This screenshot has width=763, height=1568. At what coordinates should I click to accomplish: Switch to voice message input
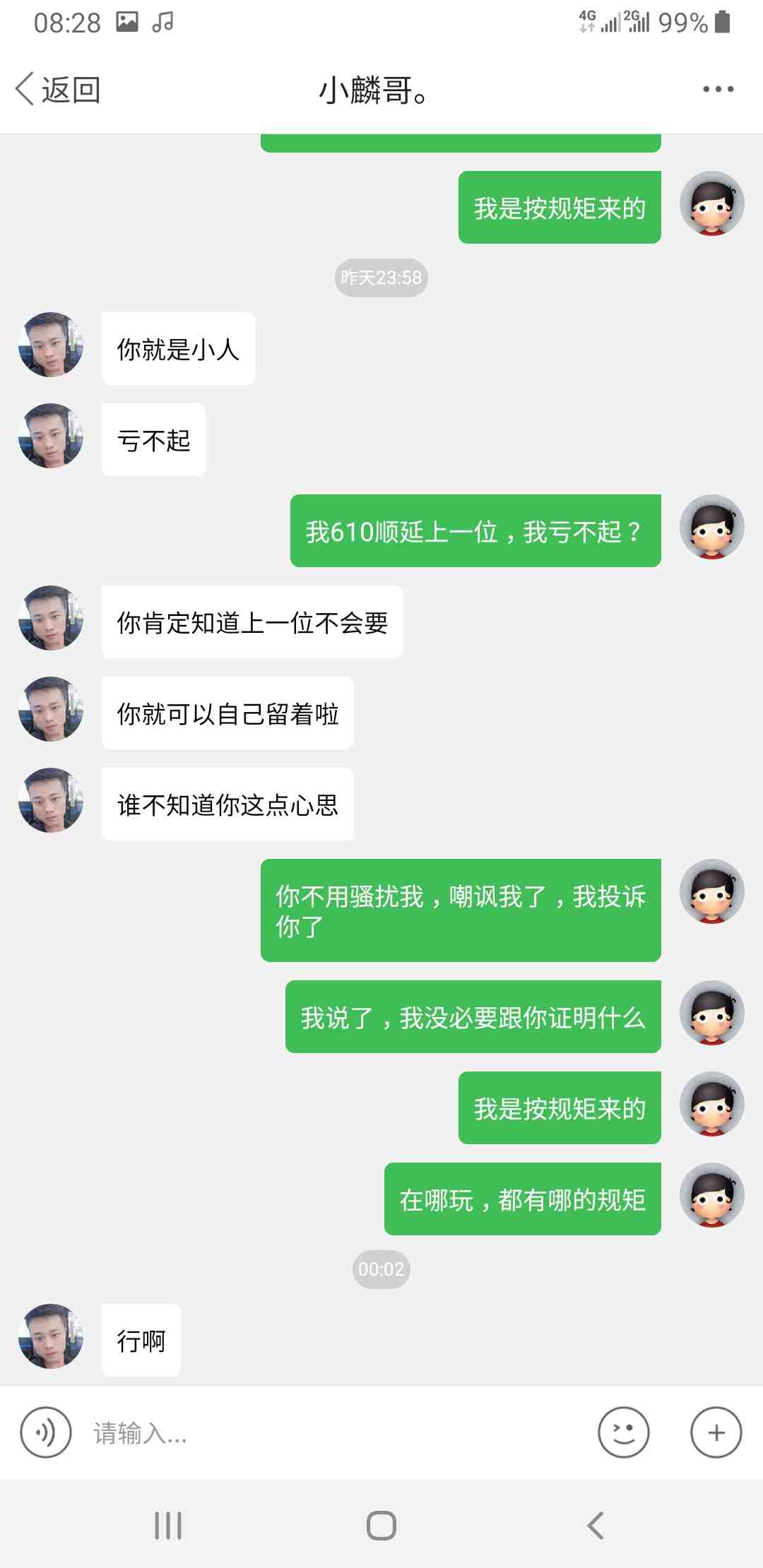pos(46,1432)
